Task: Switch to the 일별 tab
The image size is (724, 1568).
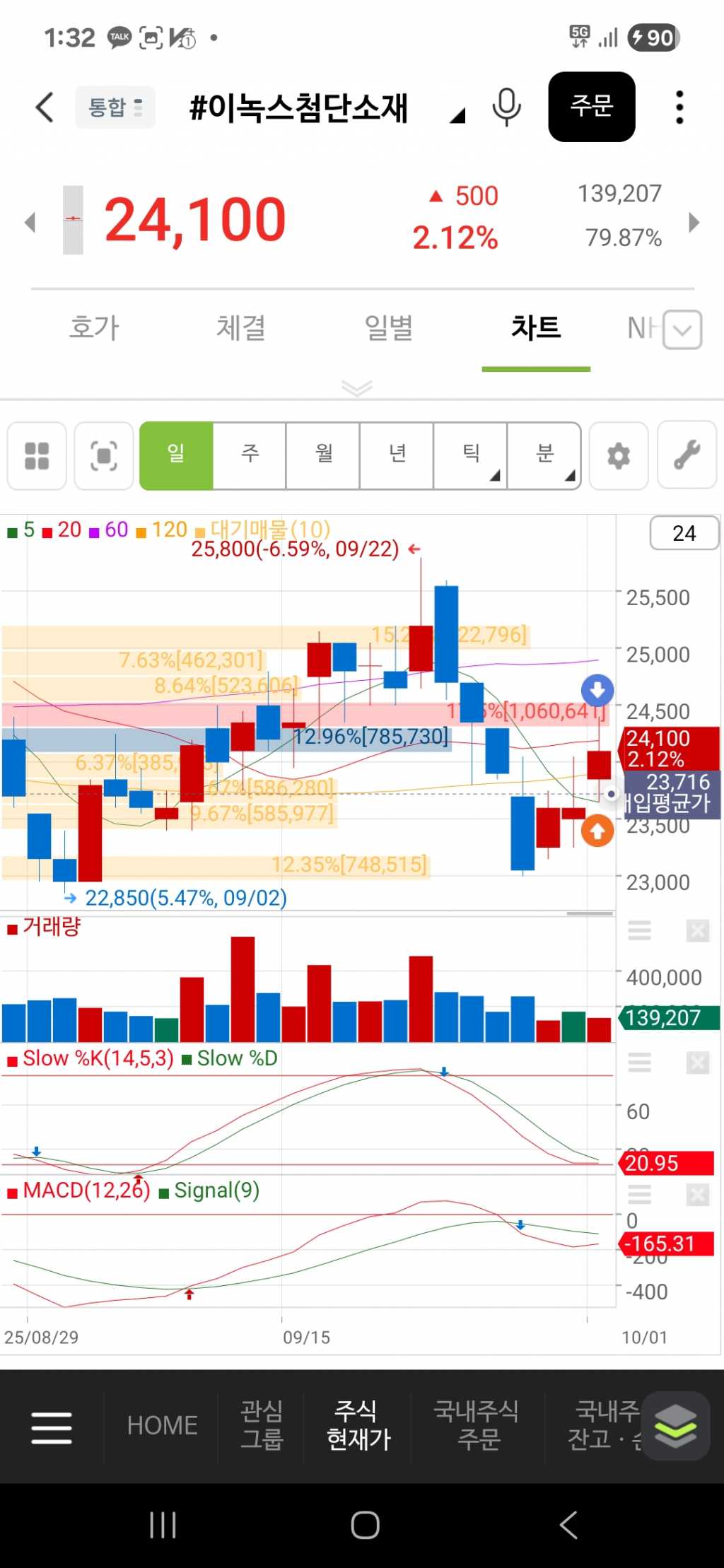Action: [x=388, y=328]
